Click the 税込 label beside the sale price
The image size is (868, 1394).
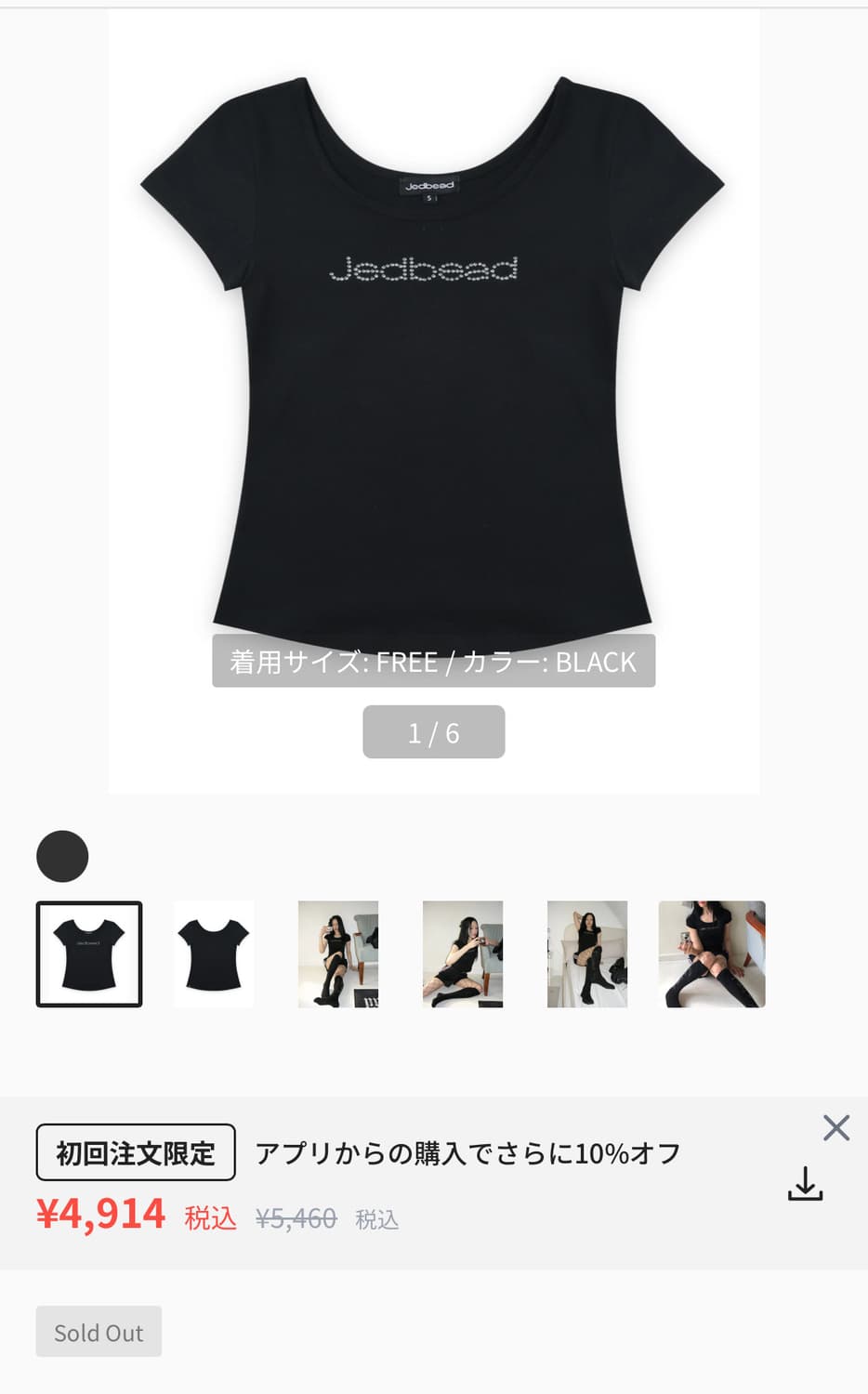pyautogui.click(x=208, y=1216)
